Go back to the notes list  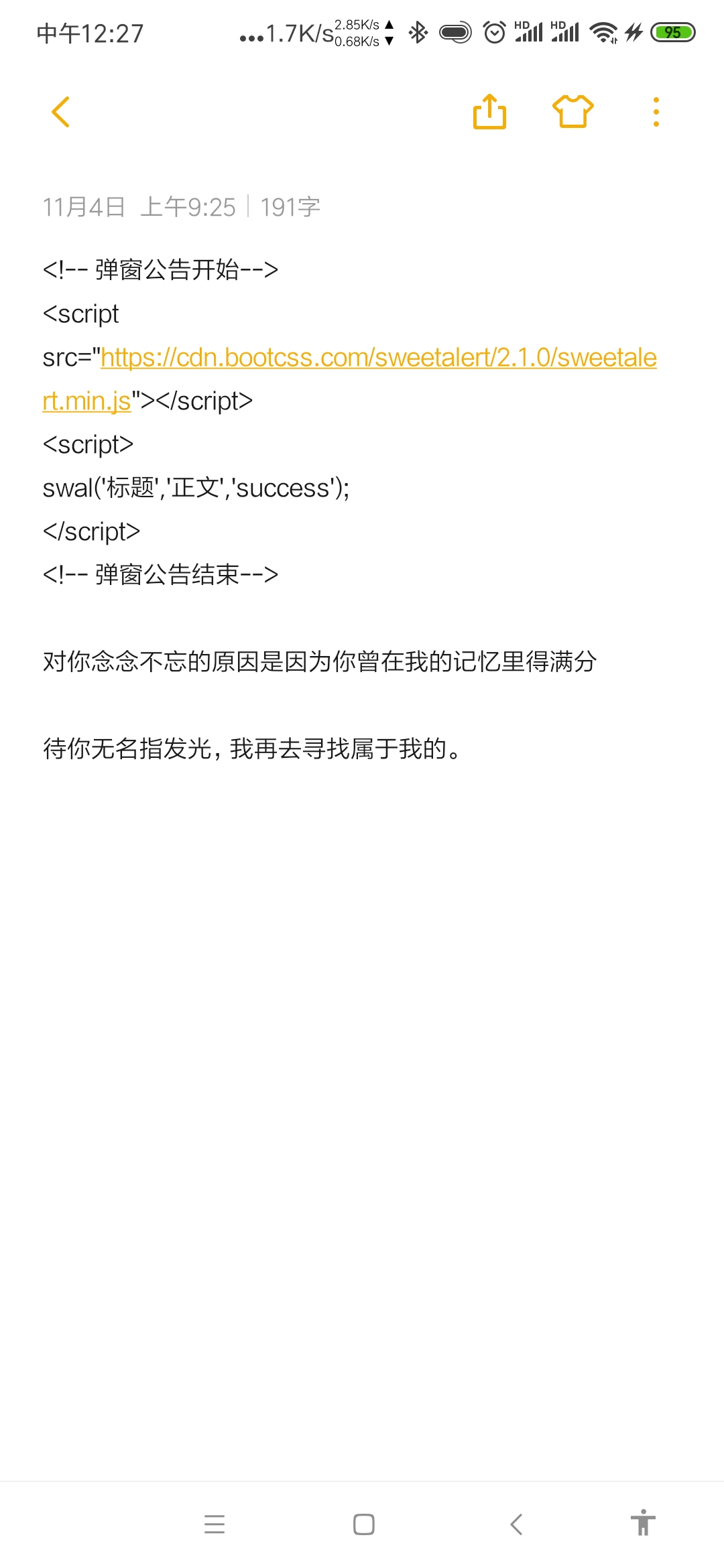click(60, 112)
